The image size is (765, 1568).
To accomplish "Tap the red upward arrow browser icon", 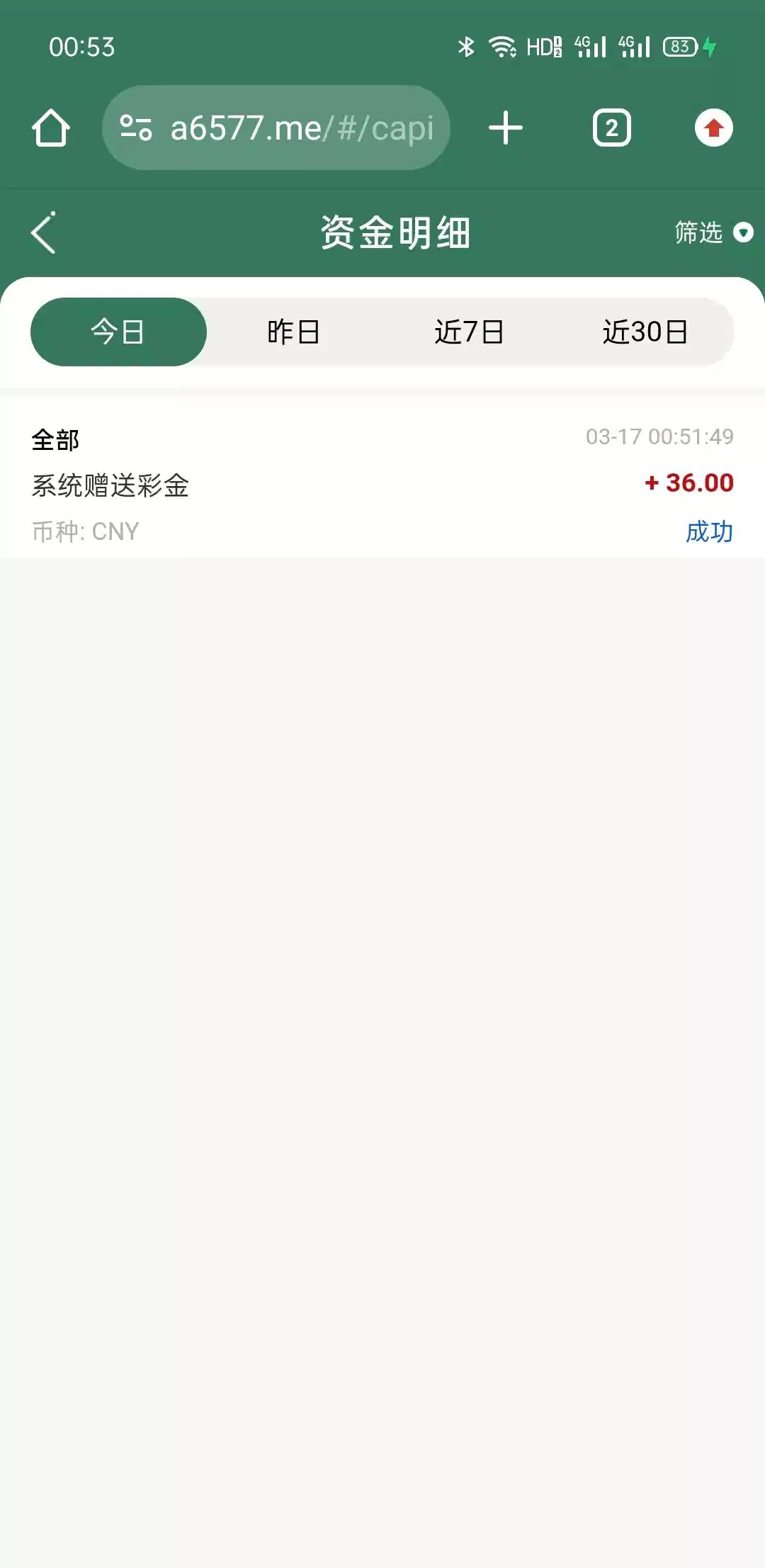I will coord(713,128).
